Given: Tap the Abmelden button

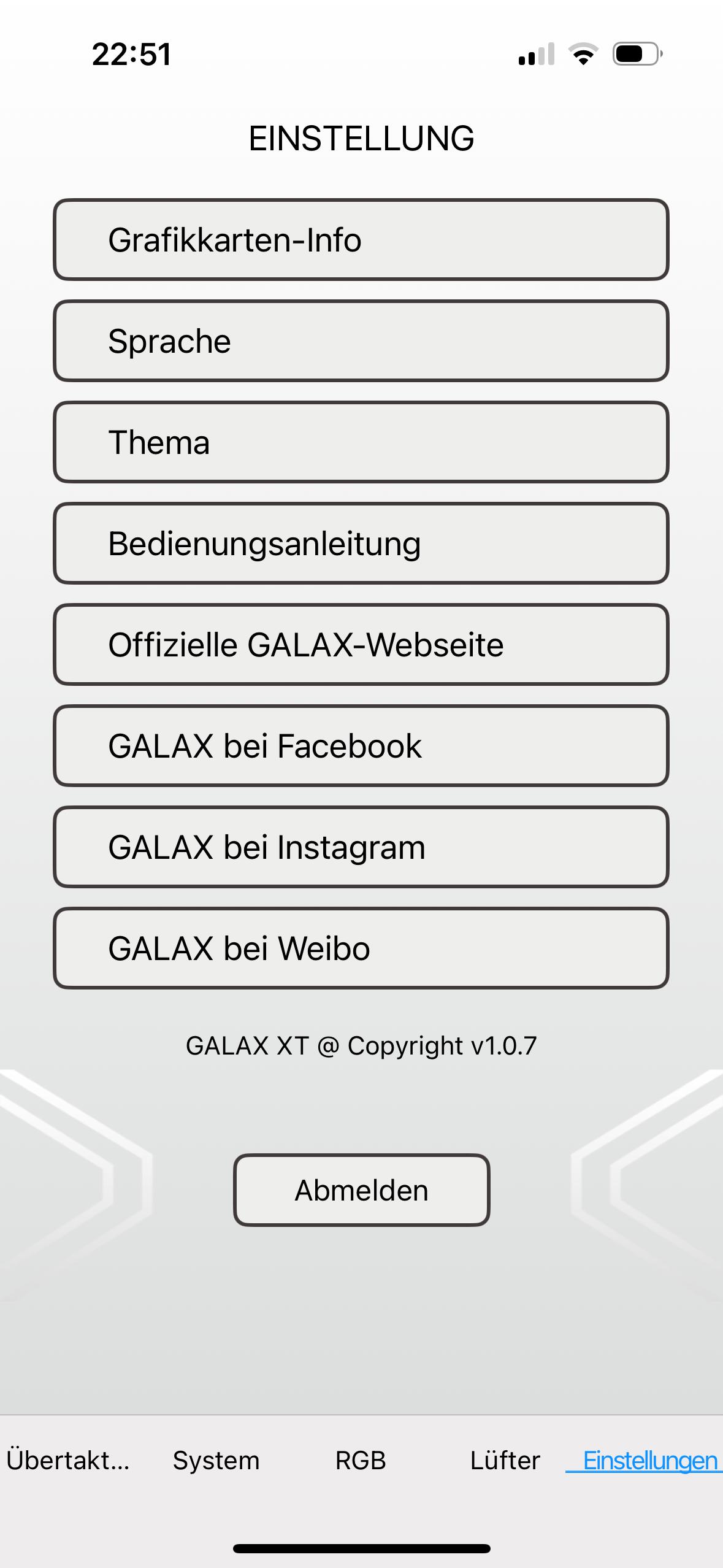Looking at the screenshot, I should (x=361, y=1191).
